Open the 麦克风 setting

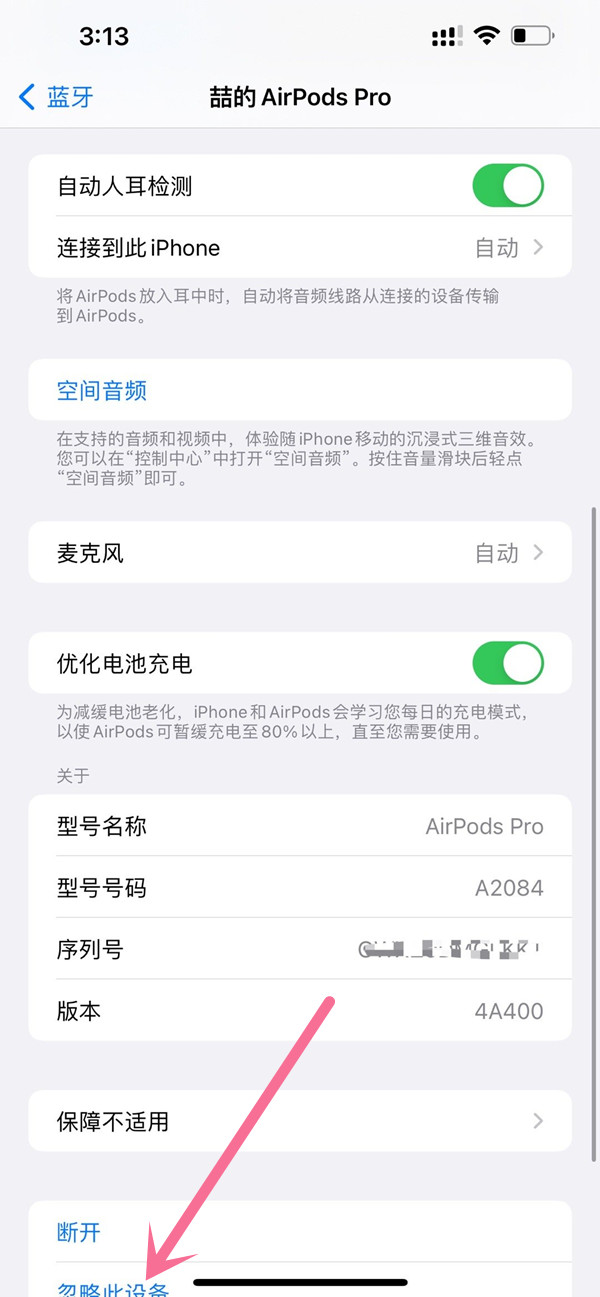point(300,553)
